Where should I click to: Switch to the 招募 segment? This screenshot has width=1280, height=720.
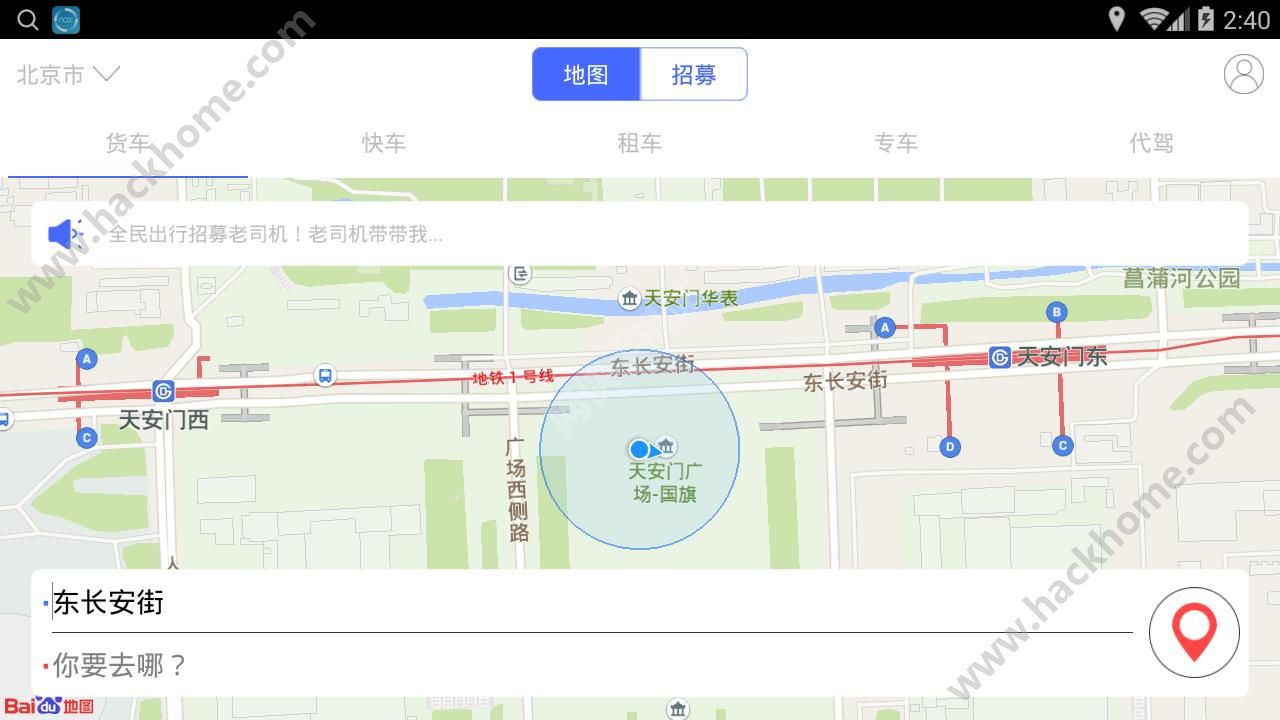693,75
